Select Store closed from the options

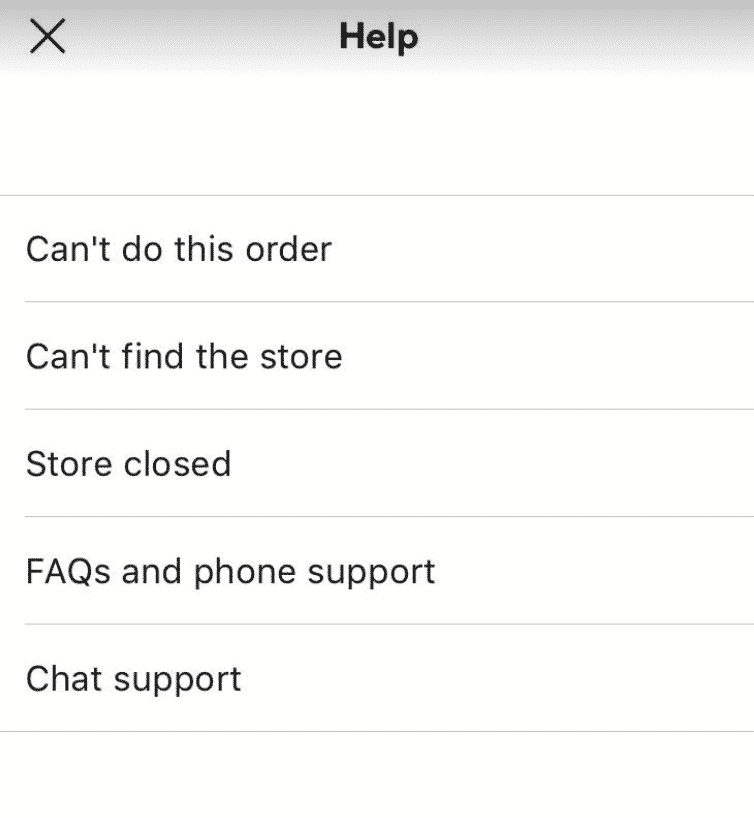pyautogui.click(x=130, y=463)
